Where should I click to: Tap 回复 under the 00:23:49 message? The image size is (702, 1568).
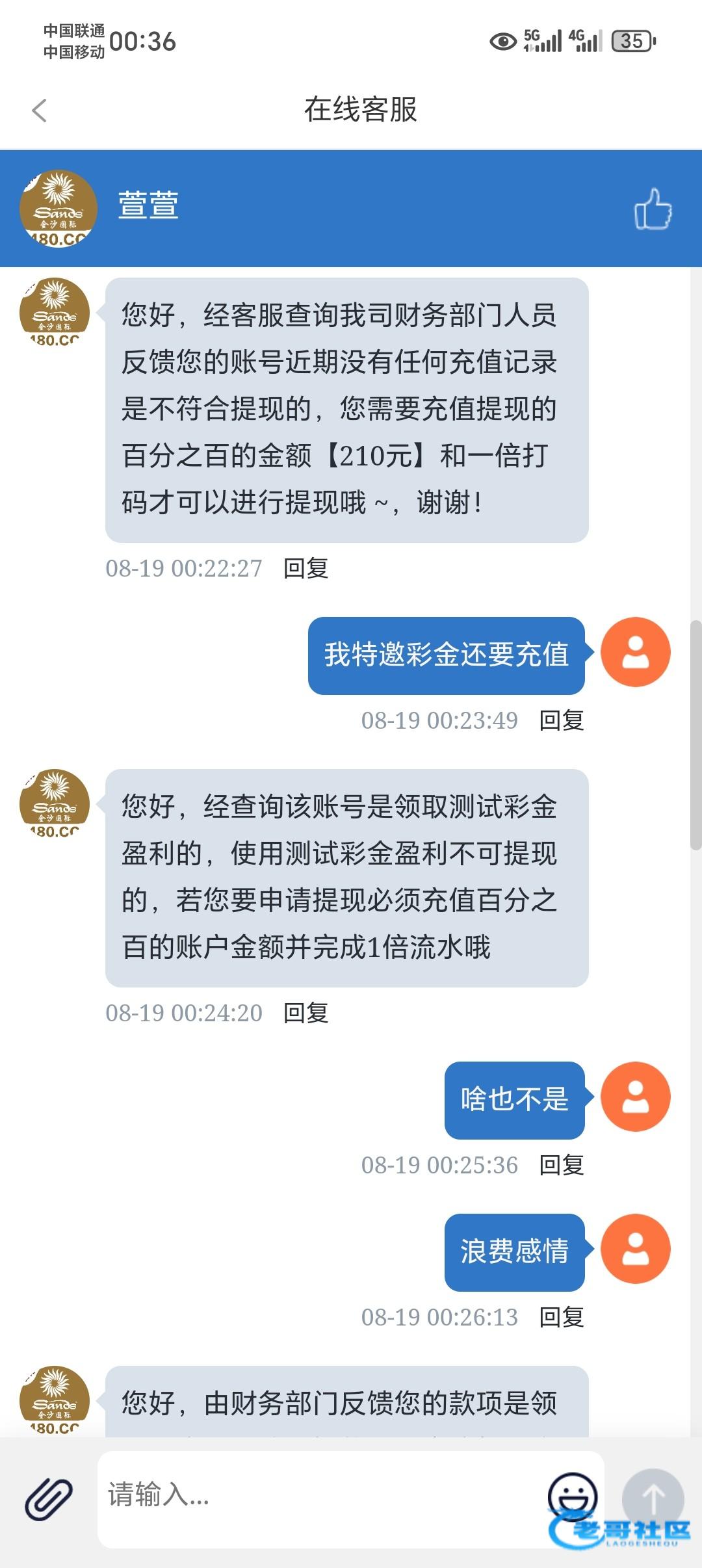pyautogui.click(x=562, y=720)
